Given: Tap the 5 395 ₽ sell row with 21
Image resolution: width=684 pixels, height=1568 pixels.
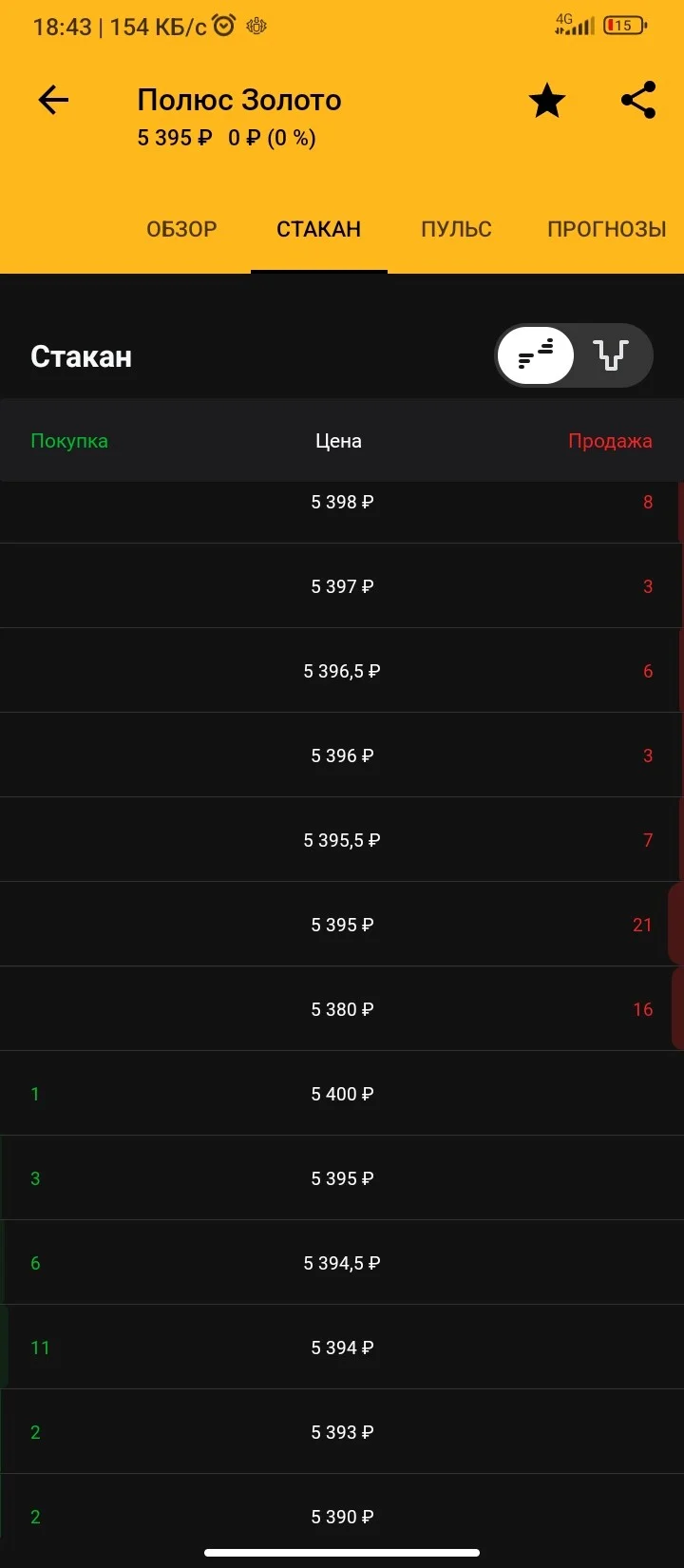Looking at the screenshot, I should click(x=342, y=925).
